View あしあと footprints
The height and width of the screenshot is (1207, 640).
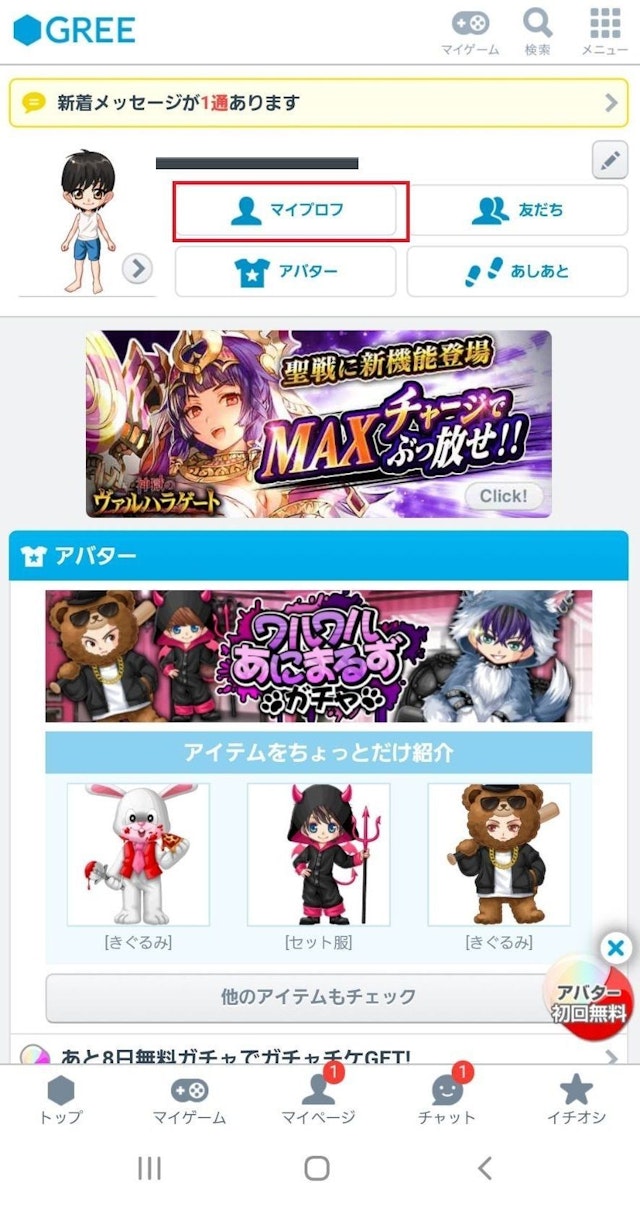pyautogui.click(x=517, y=271)
